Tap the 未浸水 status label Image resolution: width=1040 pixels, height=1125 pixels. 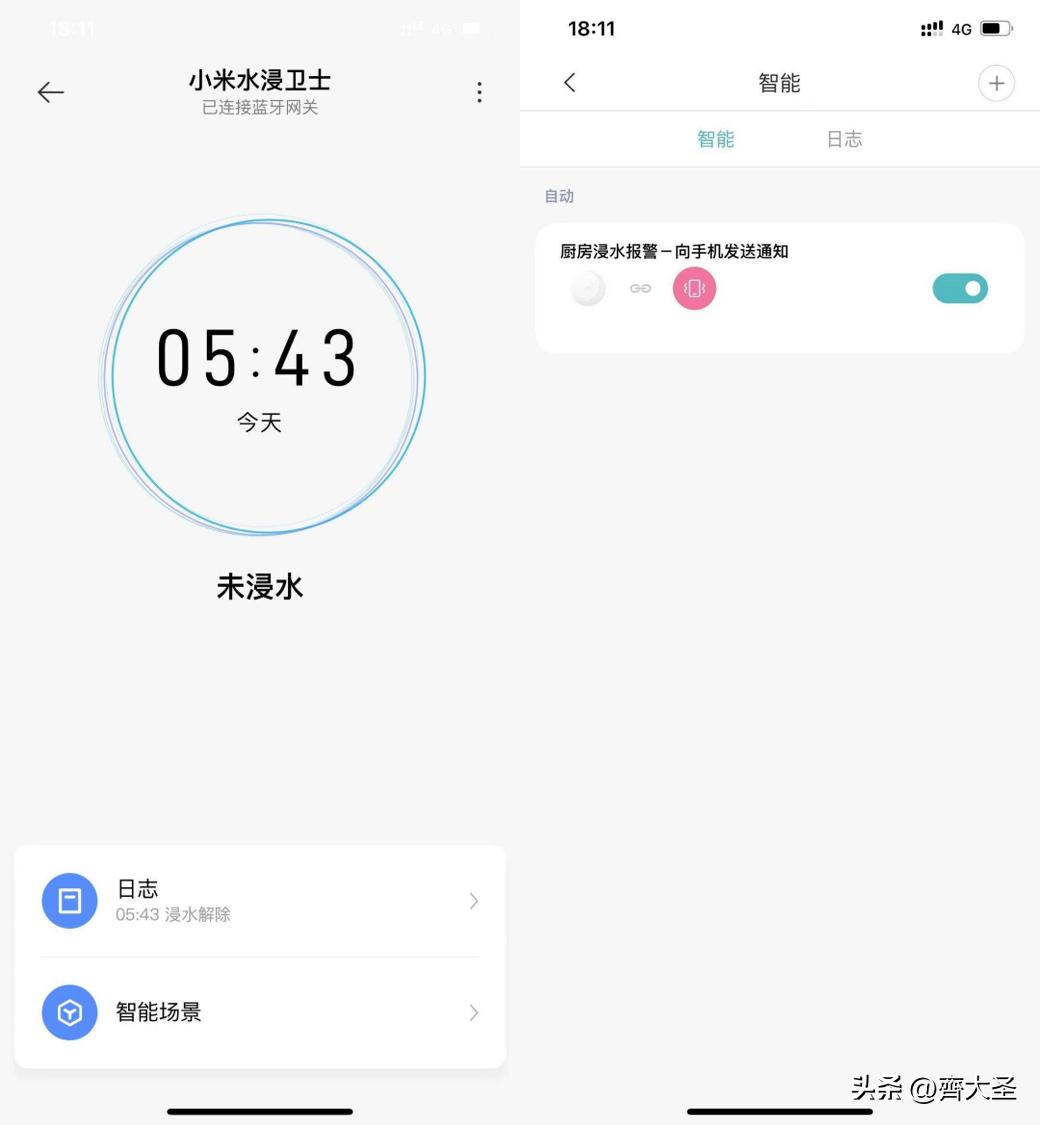click(260, 587)
